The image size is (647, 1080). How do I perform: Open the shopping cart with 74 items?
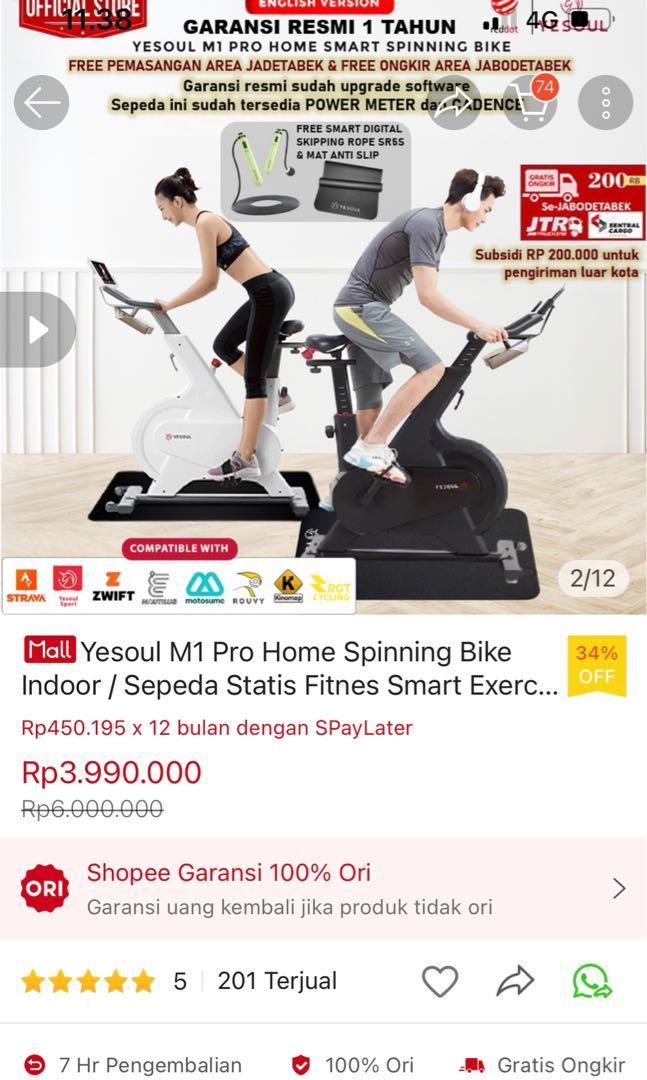pyautogui.click(x=528, y=103)
